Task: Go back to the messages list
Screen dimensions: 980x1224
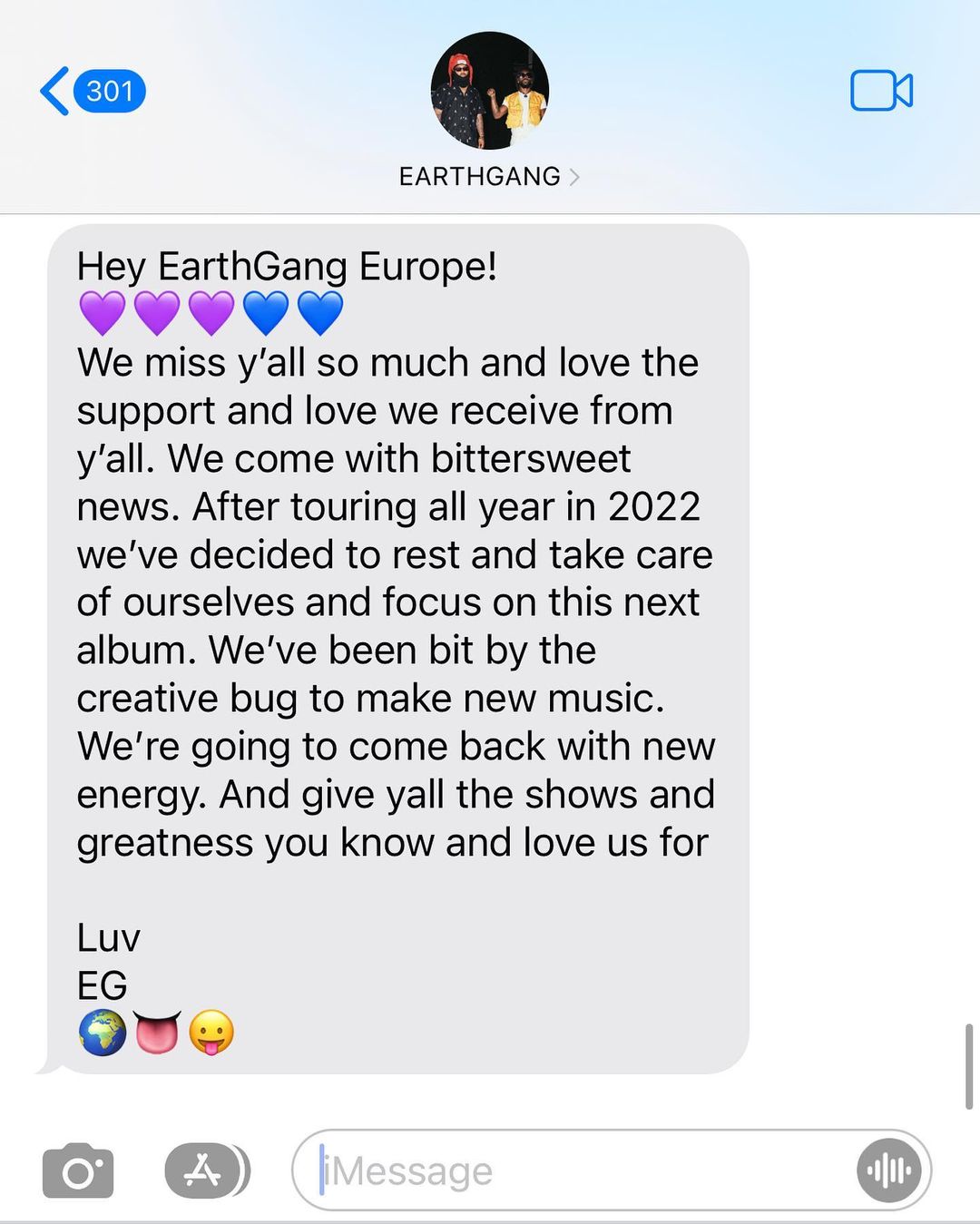Action: click(92, 91)
